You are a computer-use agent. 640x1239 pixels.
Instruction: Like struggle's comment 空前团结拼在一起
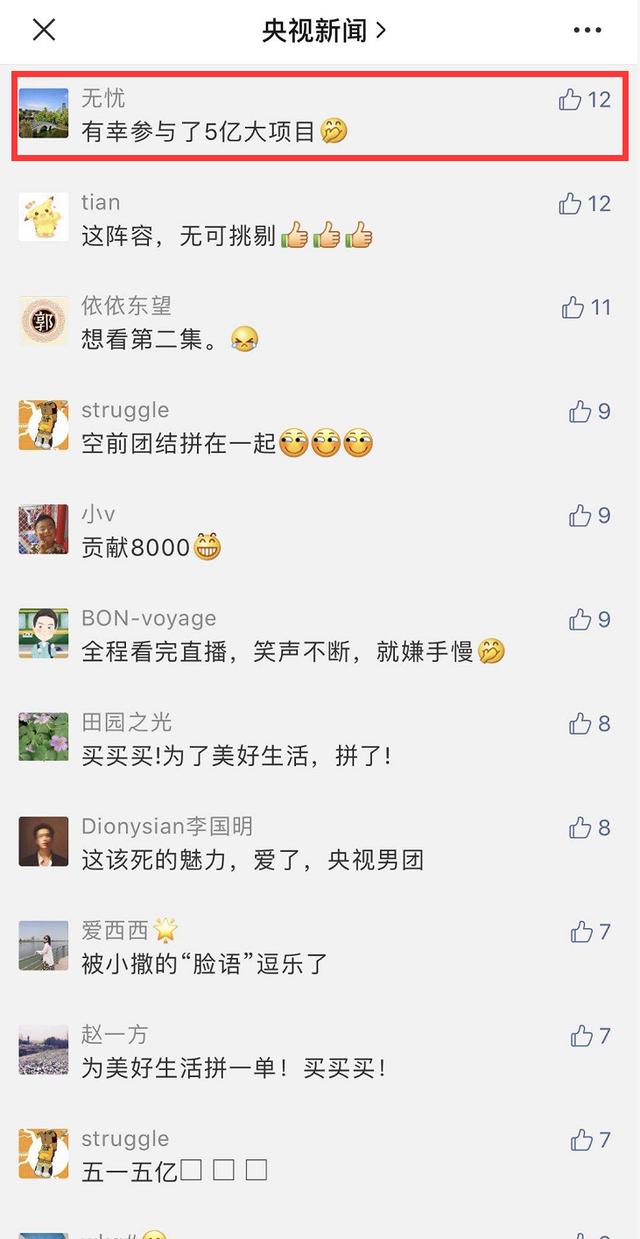pyautogui.click(x=580, y=412)
